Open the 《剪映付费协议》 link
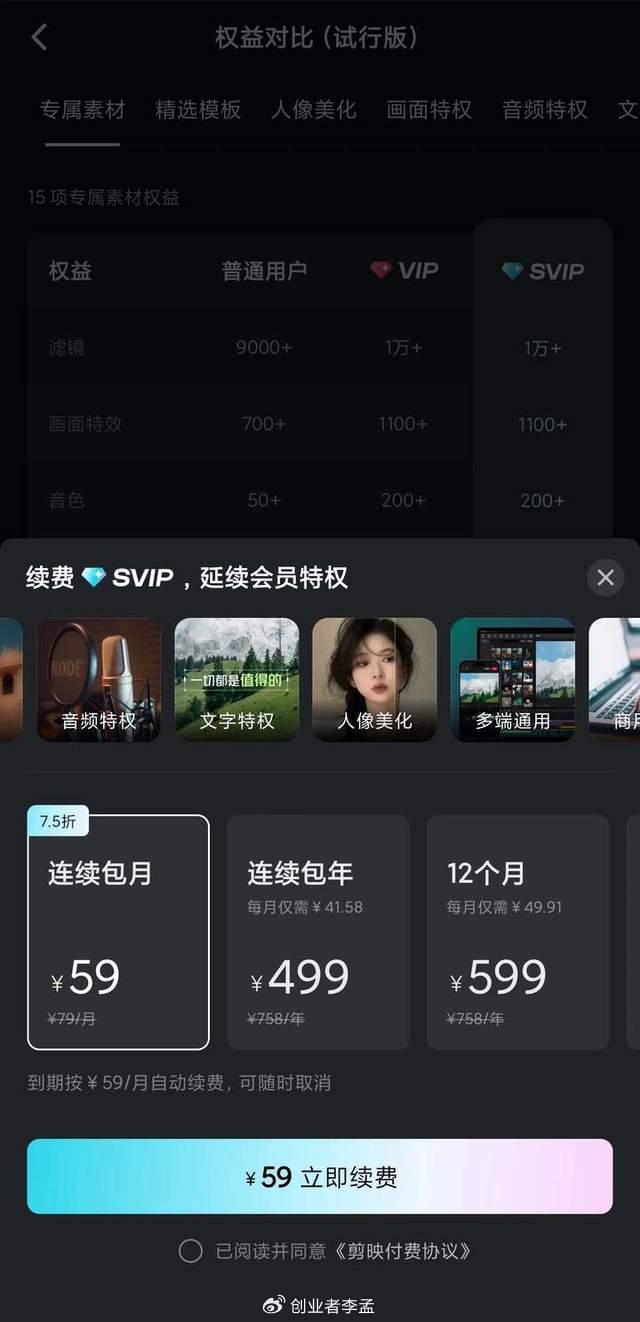The image size is (640, 1322). (401, 1250)
